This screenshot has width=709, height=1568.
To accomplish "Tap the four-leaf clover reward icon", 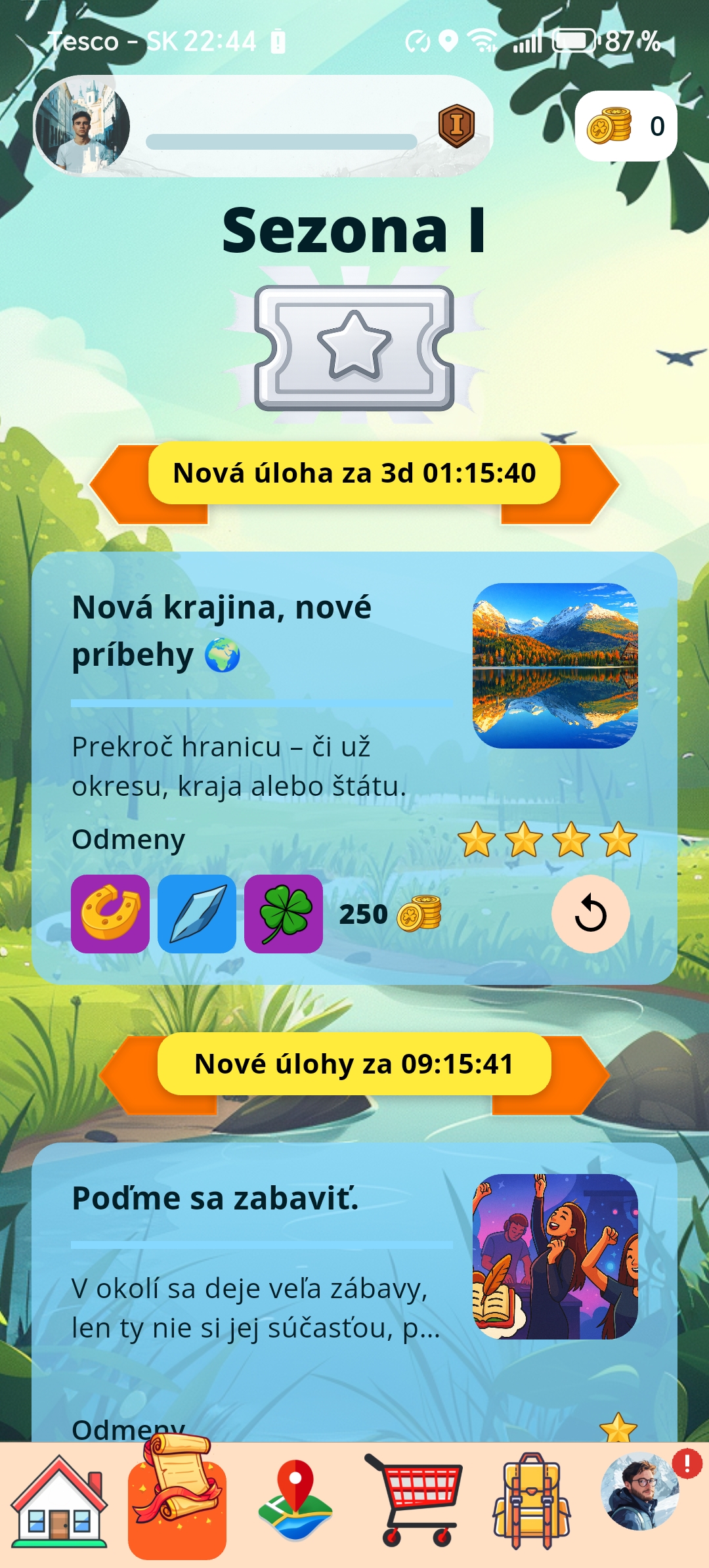I will [x=284, y=913].
